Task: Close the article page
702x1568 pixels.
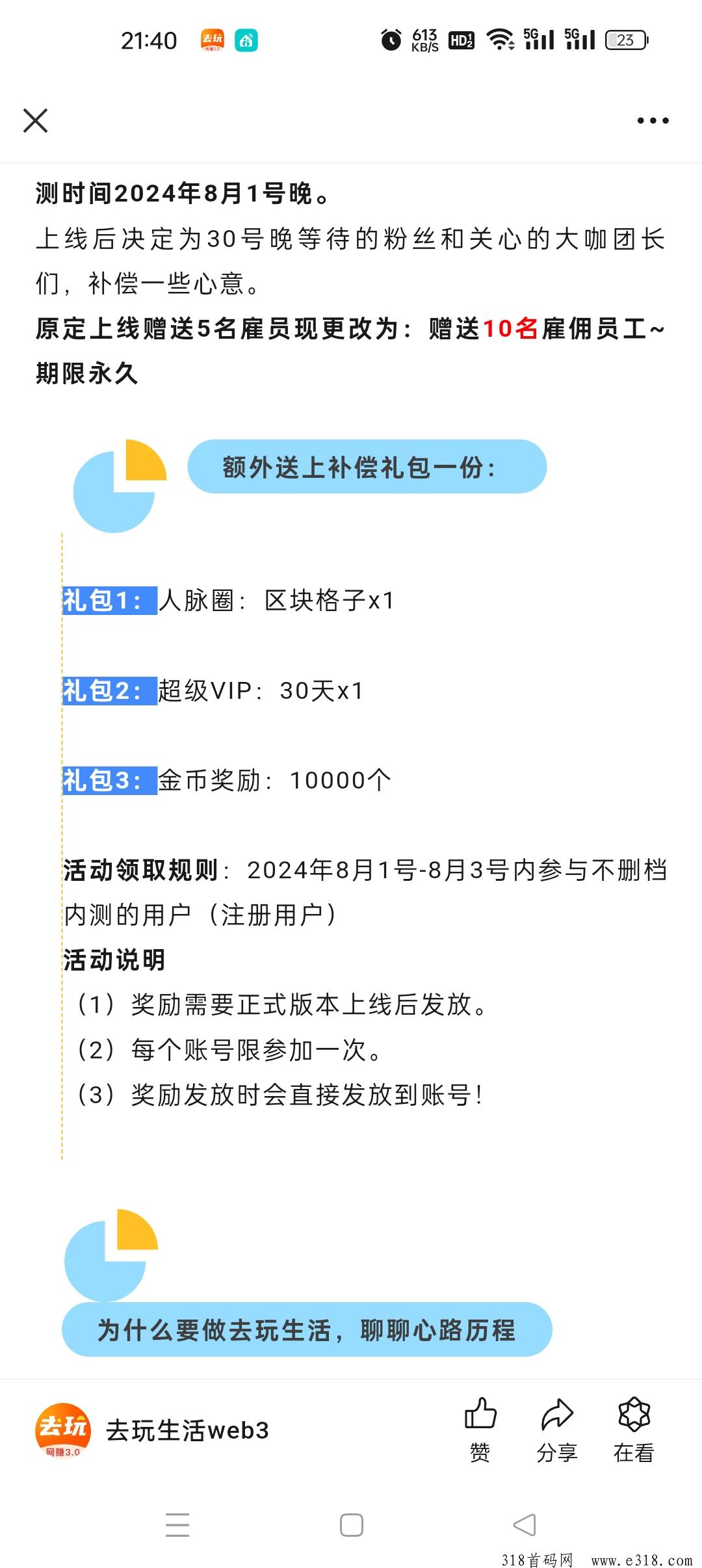Action: click(35, 120)
